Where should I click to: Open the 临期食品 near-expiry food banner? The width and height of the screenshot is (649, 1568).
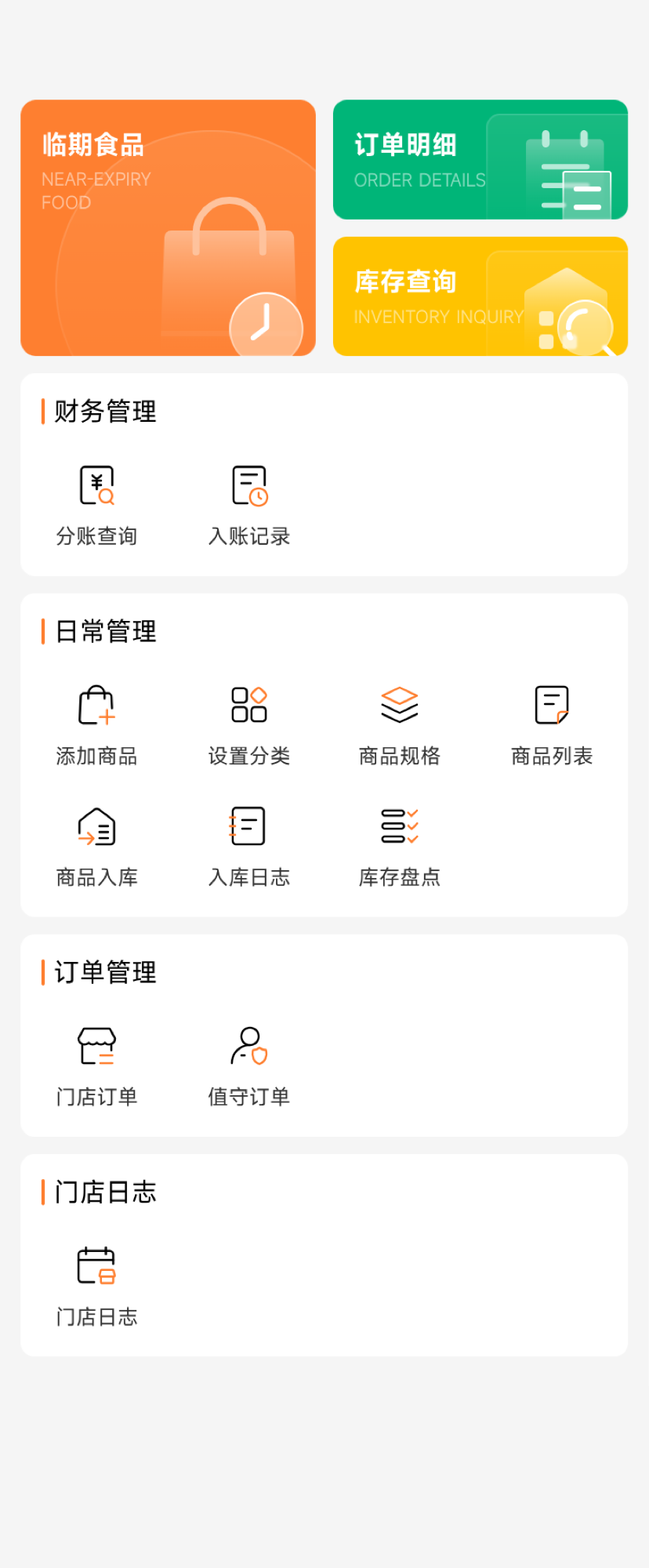coord(168,227)
